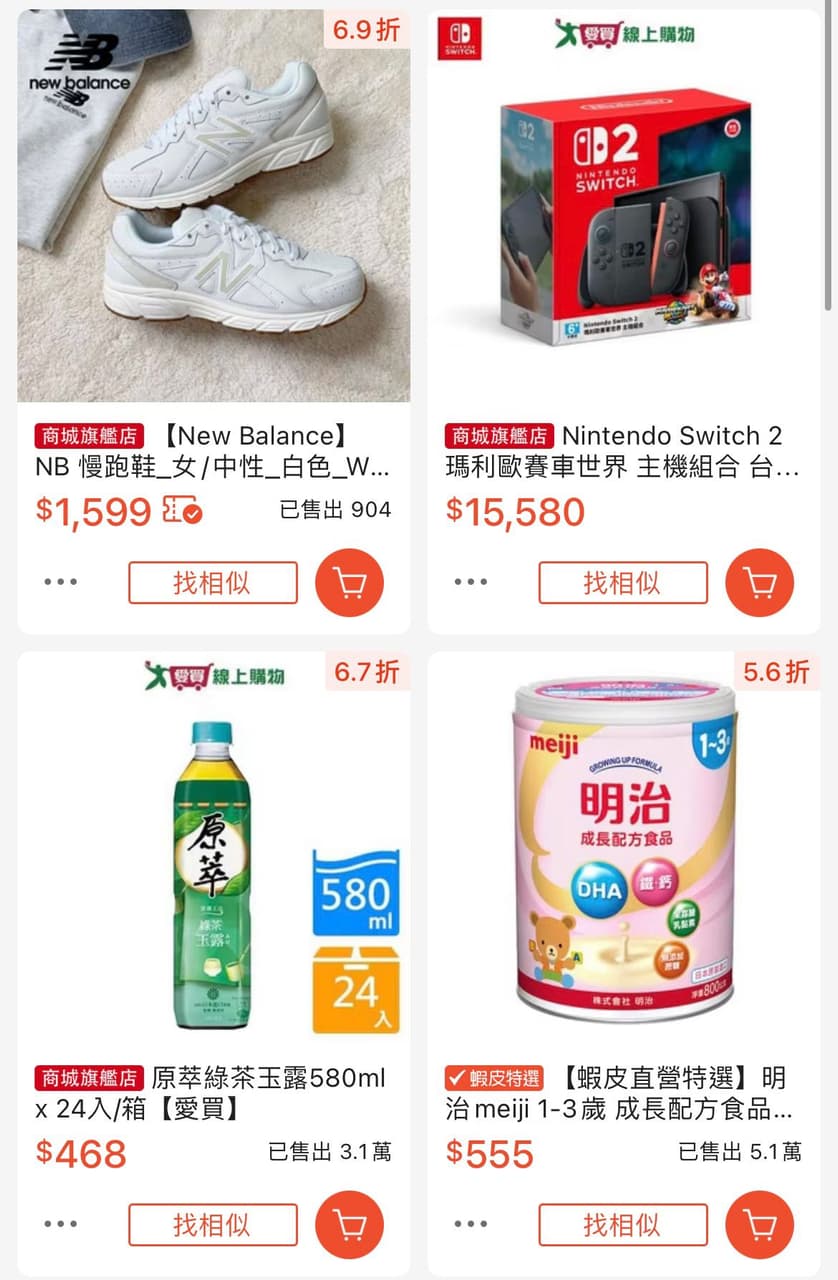838x1280 pixels.
Task: Add 原萃綠茶玉露 to the shopping cart
Action: click(x=349, y=1225)
